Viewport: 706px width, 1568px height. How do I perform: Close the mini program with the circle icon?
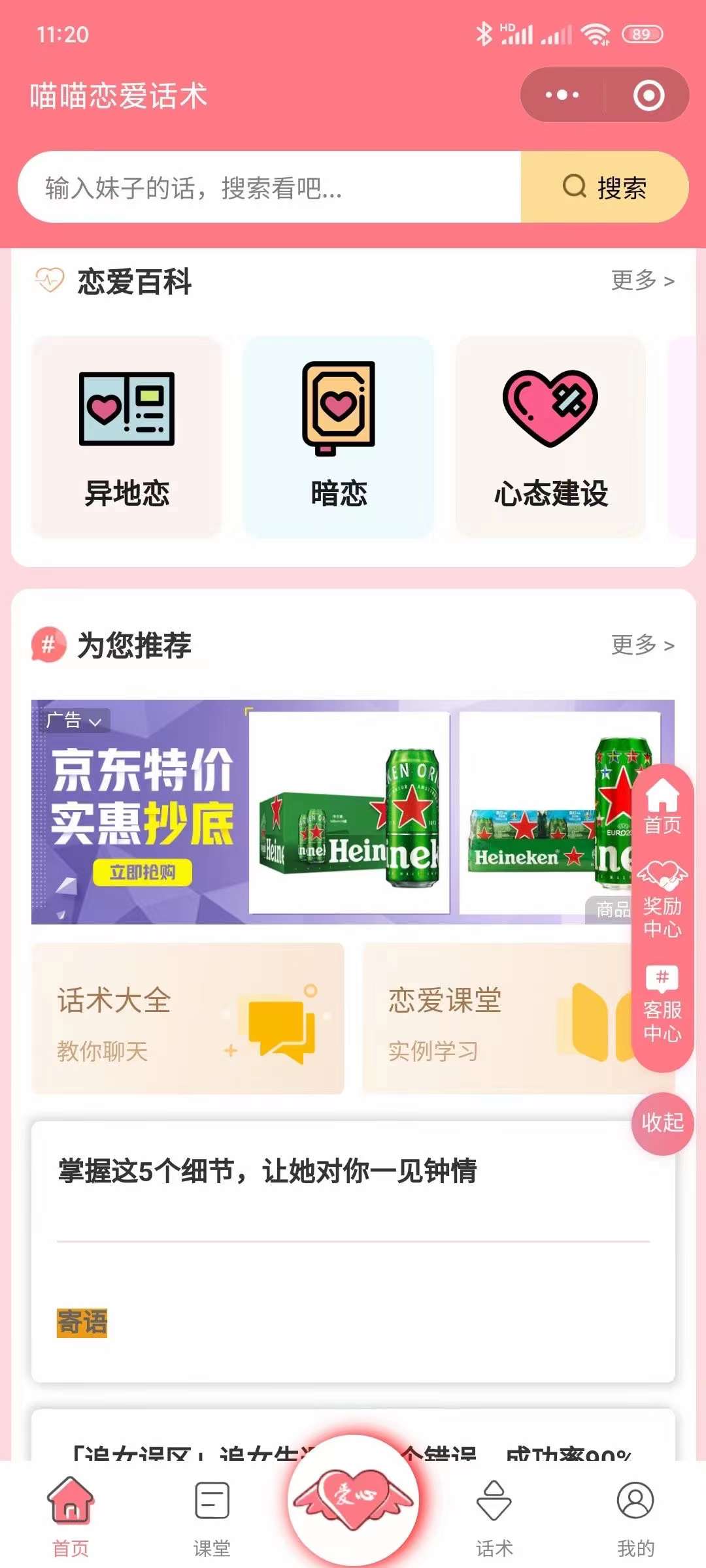pos(648,95)
